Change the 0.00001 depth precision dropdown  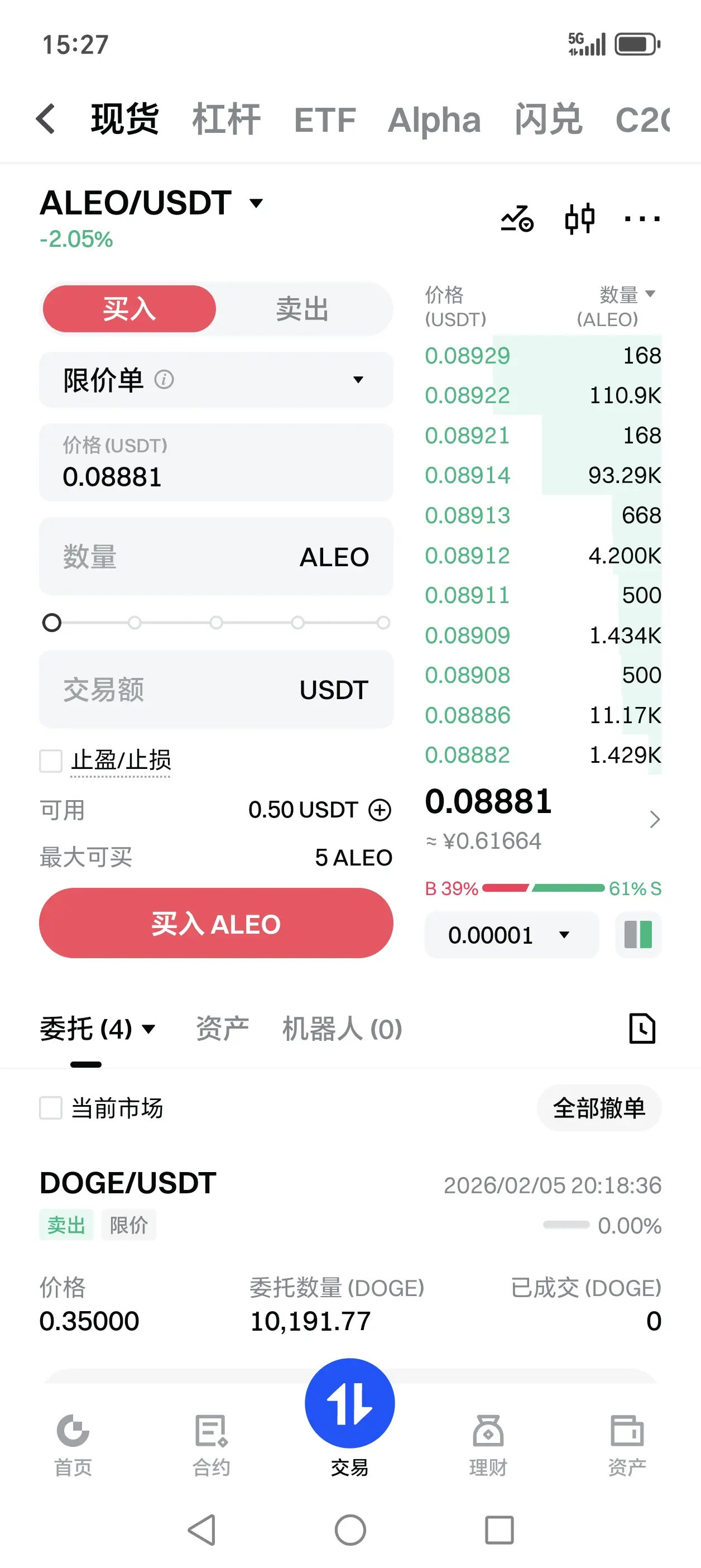pyautogui.click(x=512, y=935)
